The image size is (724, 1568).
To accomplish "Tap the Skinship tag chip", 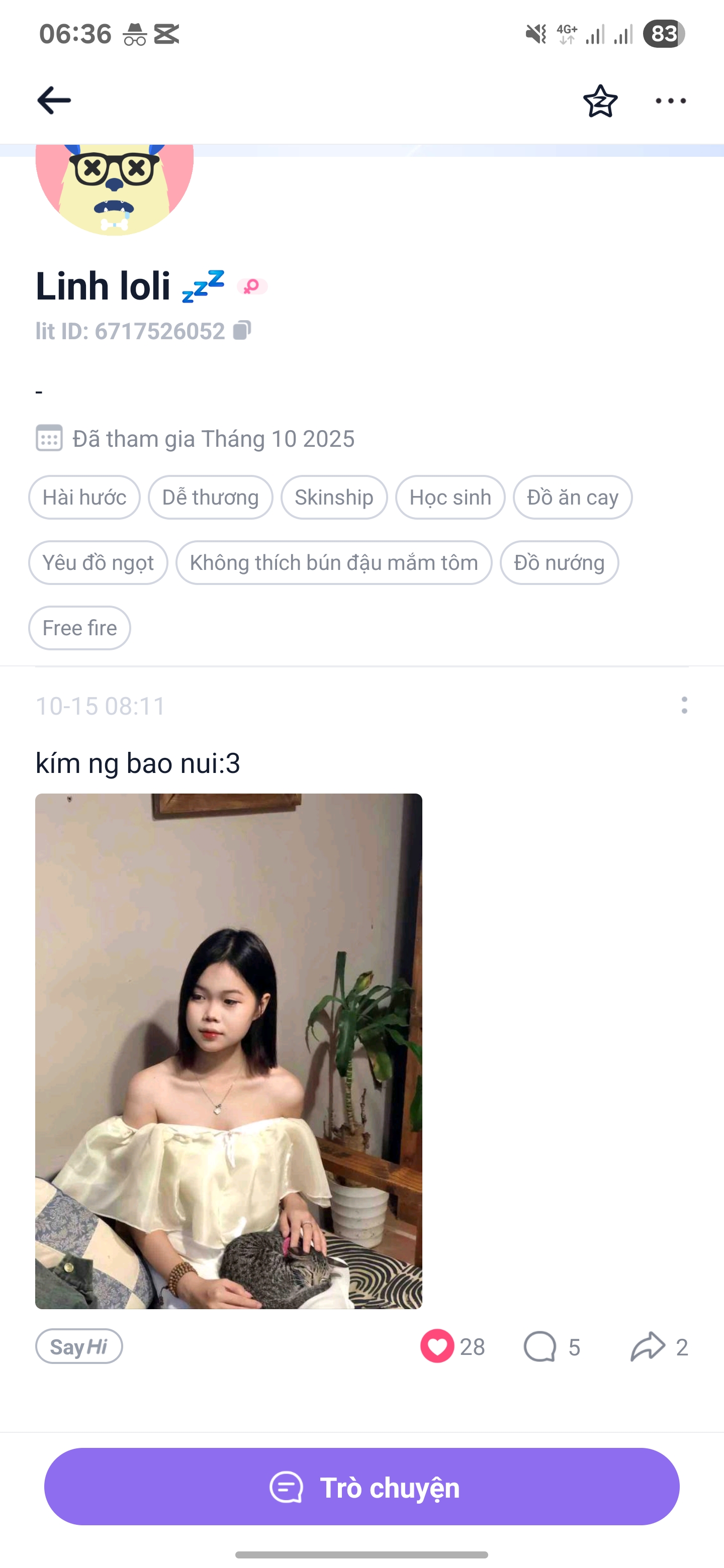I will [x=334, y=498].
